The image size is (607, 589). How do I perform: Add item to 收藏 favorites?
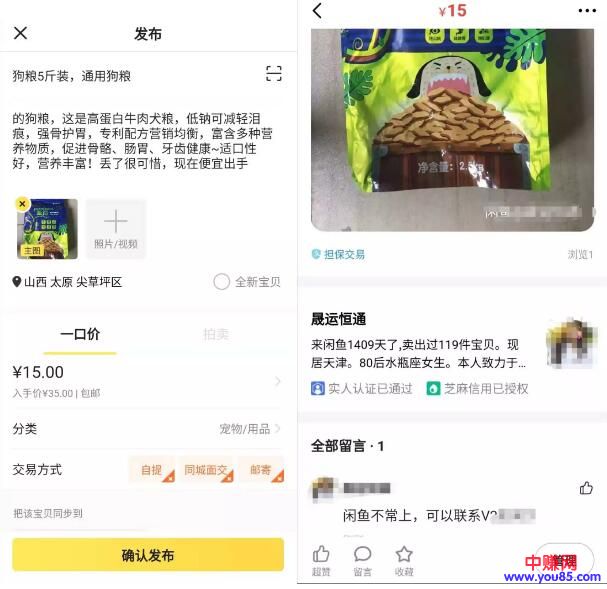[x=403, y=559]
